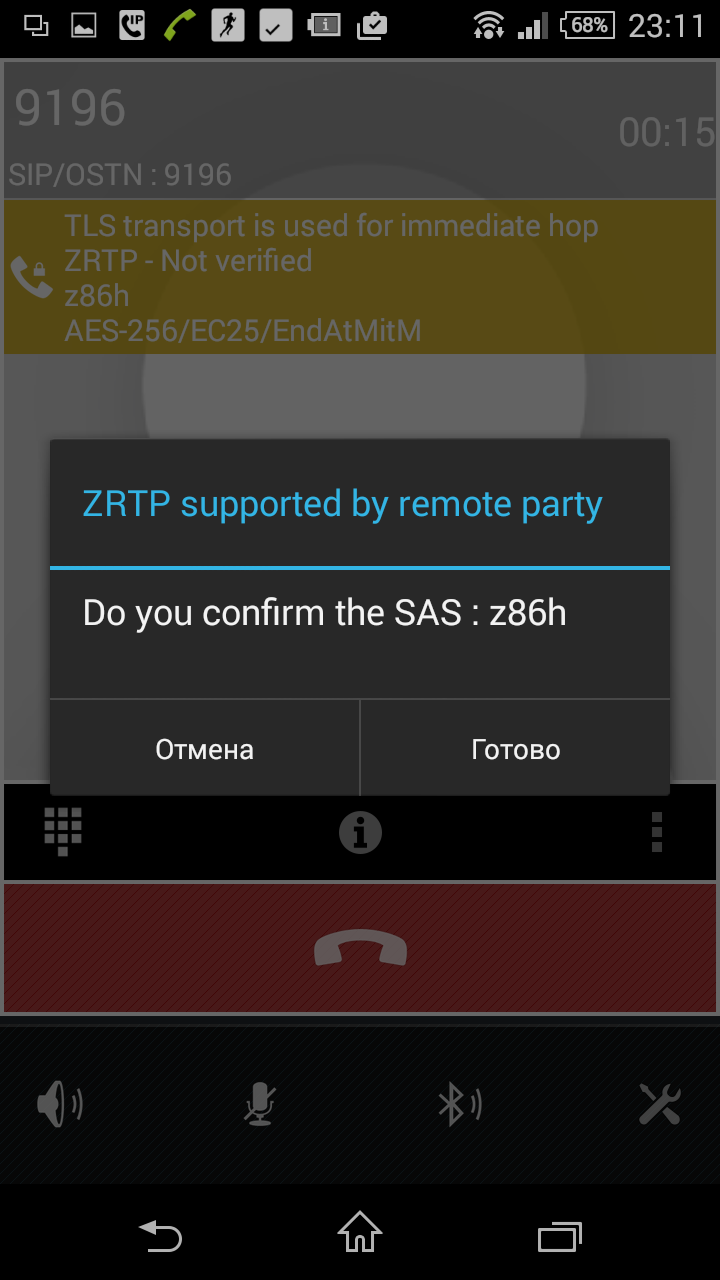Open the dial pad keypad
This screenshot has height=1280, width=720.
63,831
